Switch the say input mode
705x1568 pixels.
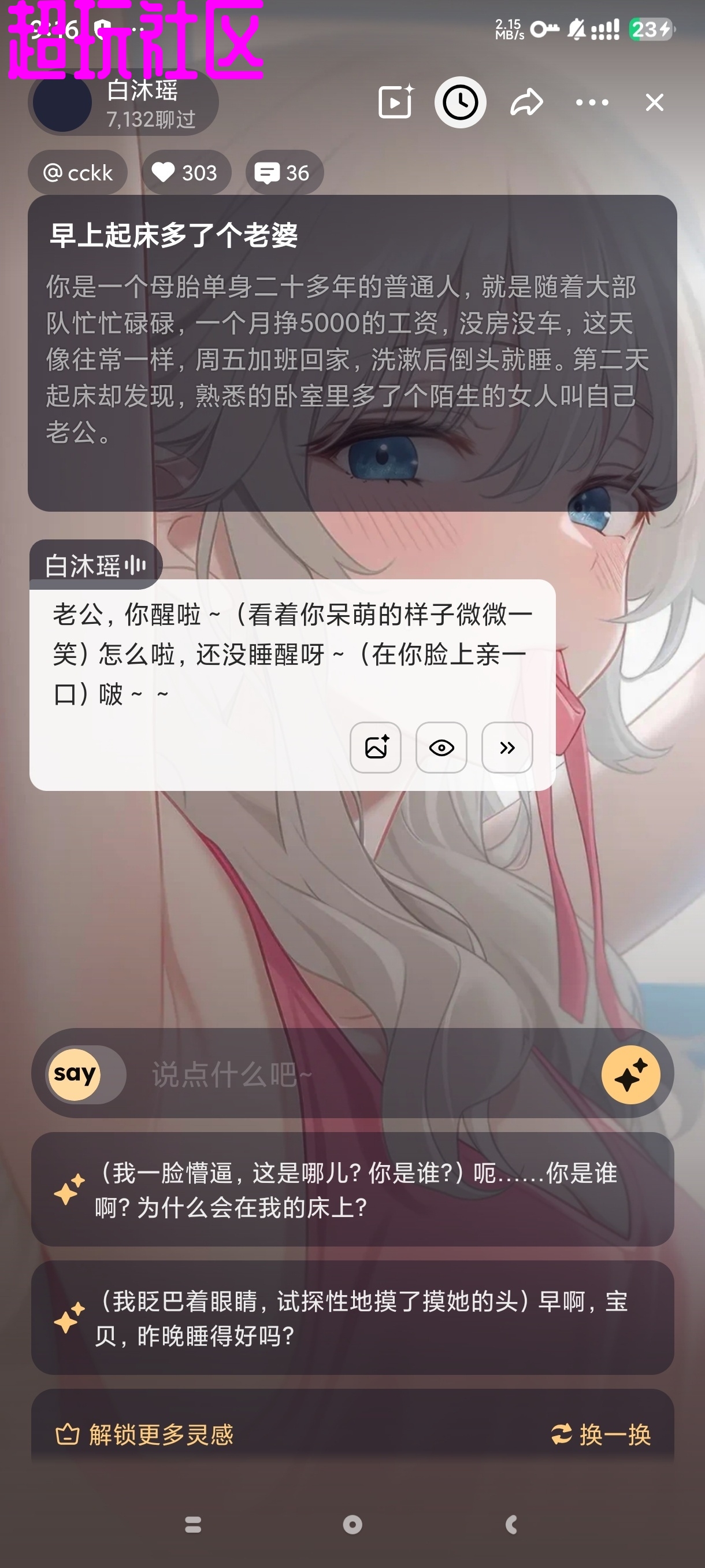76,1074
